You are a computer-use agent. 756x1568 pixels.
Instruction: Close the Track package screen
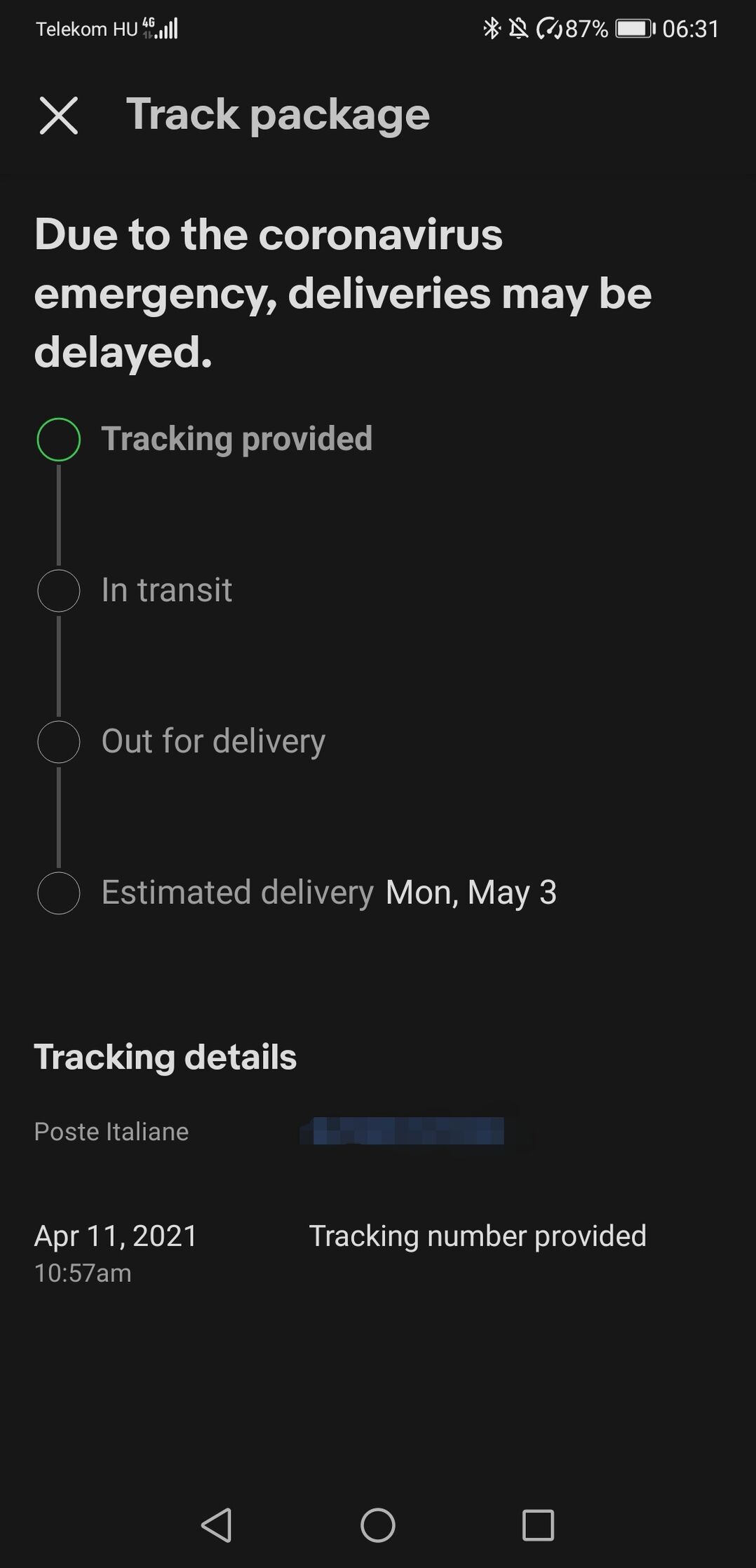click(59, 116)
